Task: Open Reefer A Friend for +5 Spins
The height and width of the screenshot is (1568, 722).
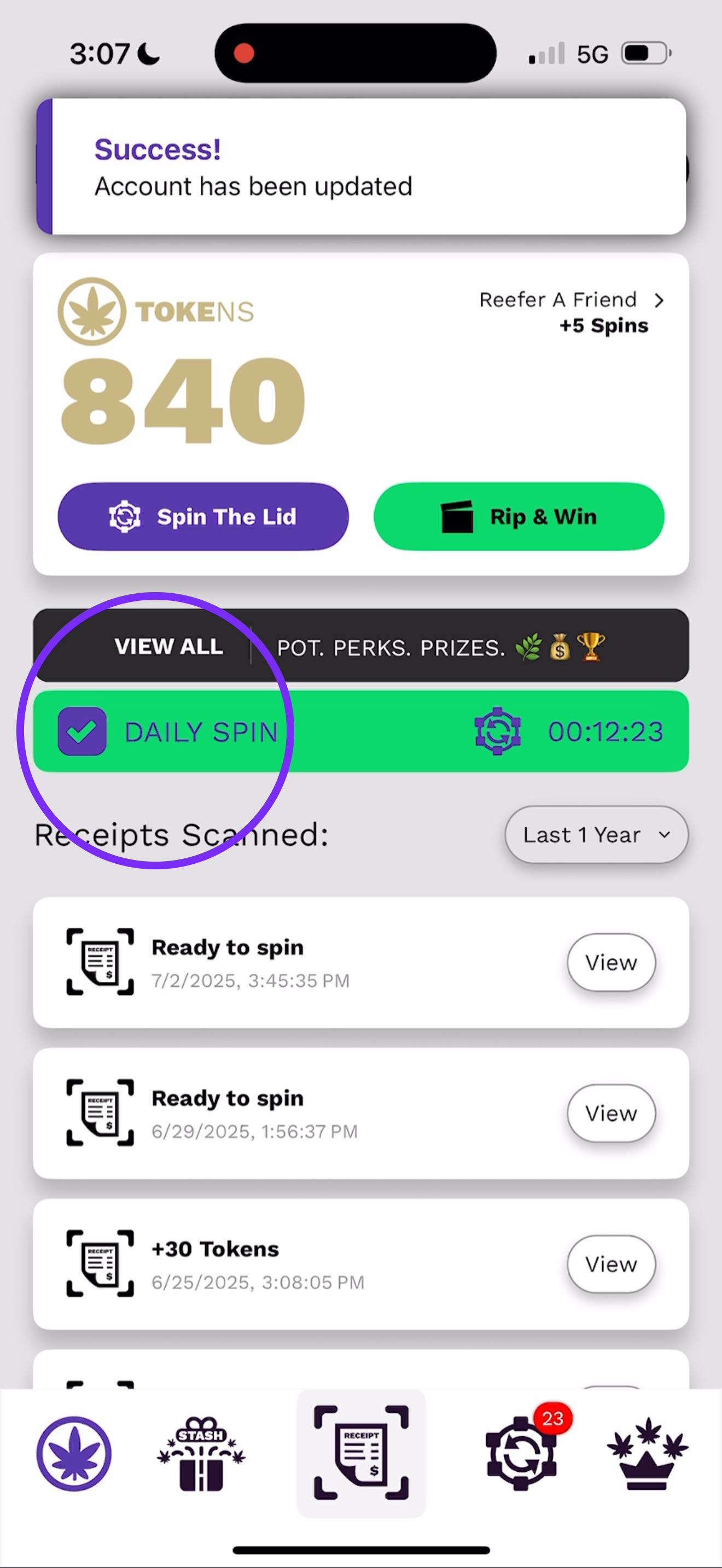Action: [571, 312]
